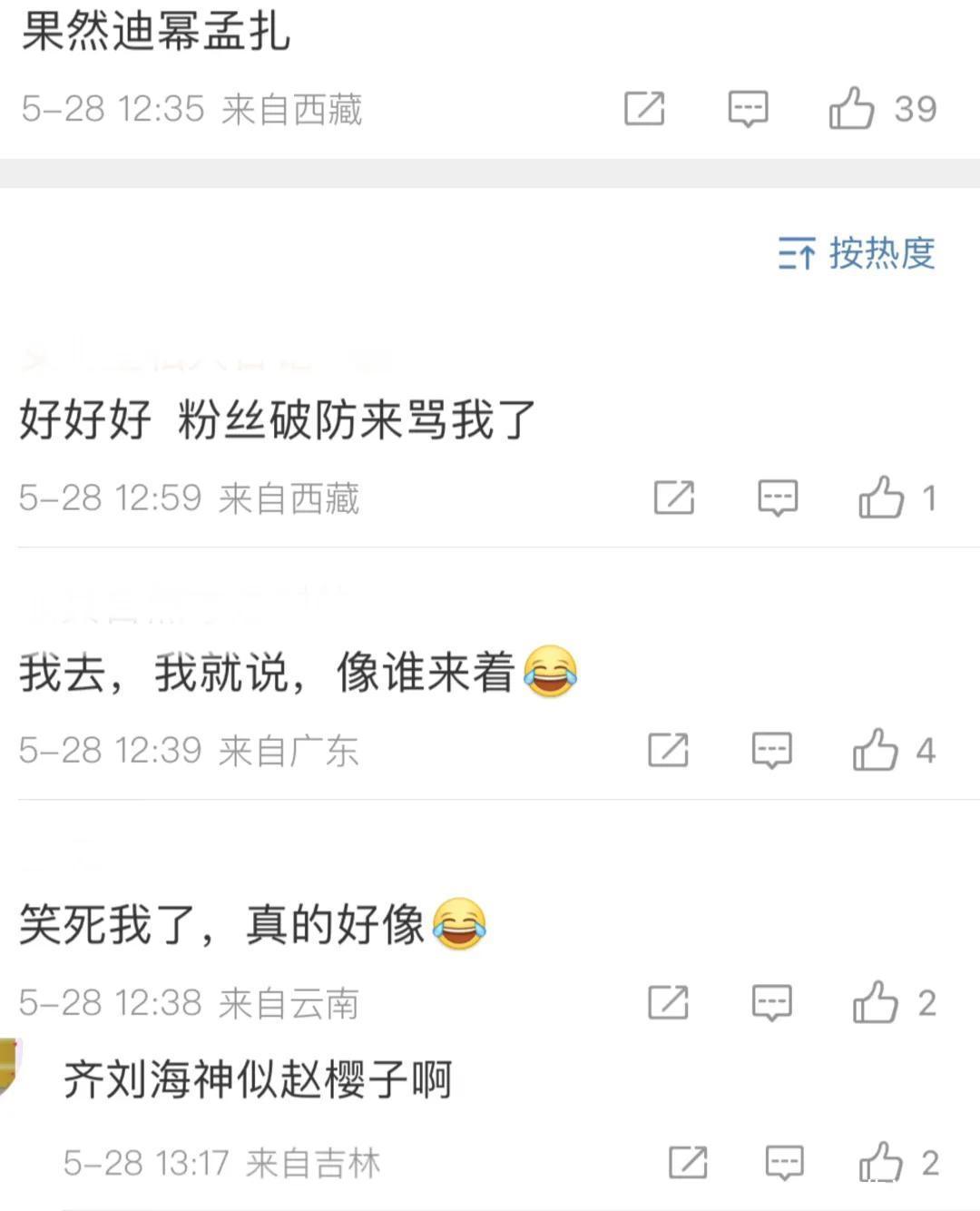
Task: Like the 果然迪幂孟扎 post
Action: [851, 108]
